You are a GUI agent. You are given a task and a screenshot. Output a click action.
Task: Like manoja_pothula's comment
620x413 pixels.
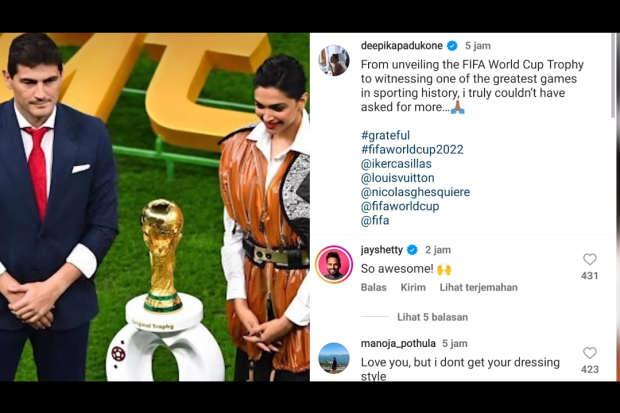click(x=590, y=353)
